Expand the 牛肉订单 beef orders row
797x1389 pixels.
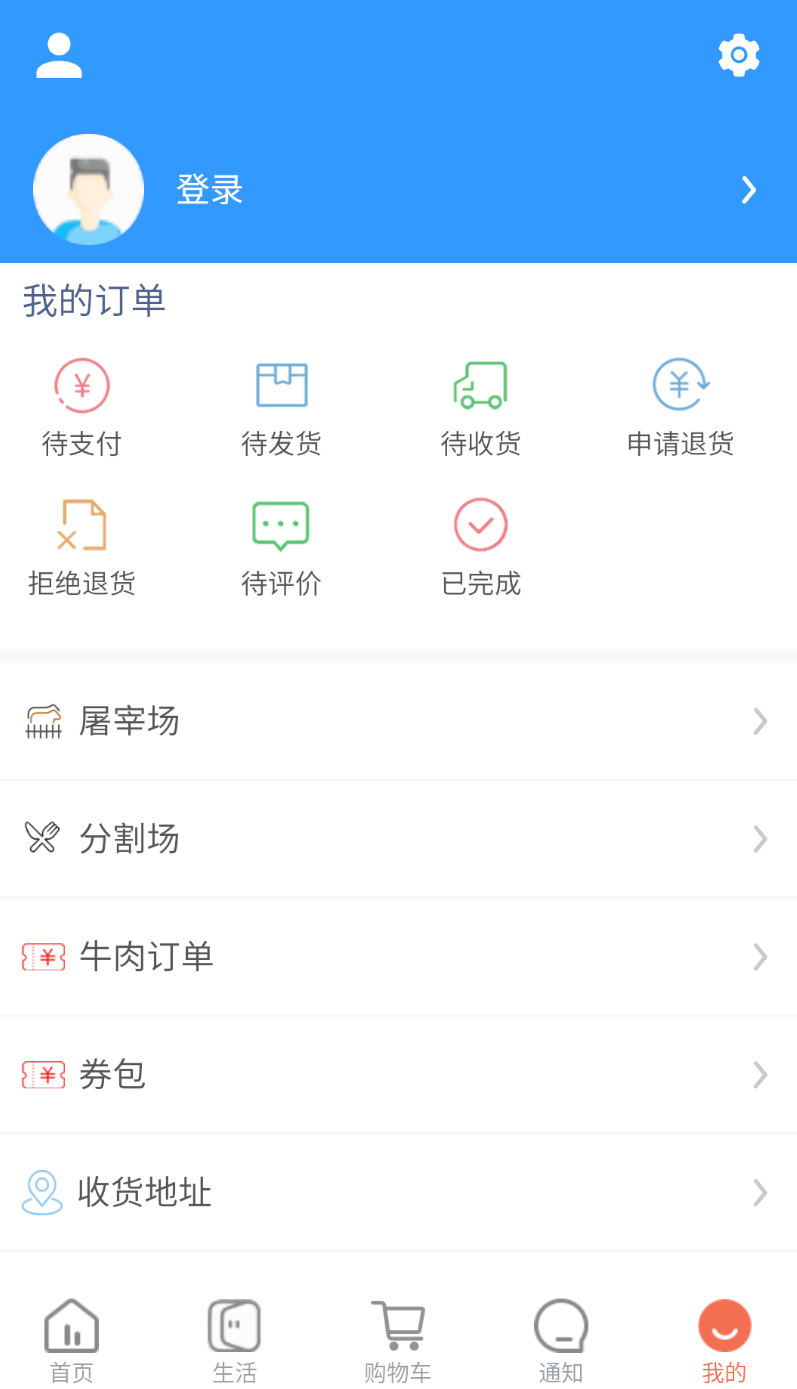[761, 957]
